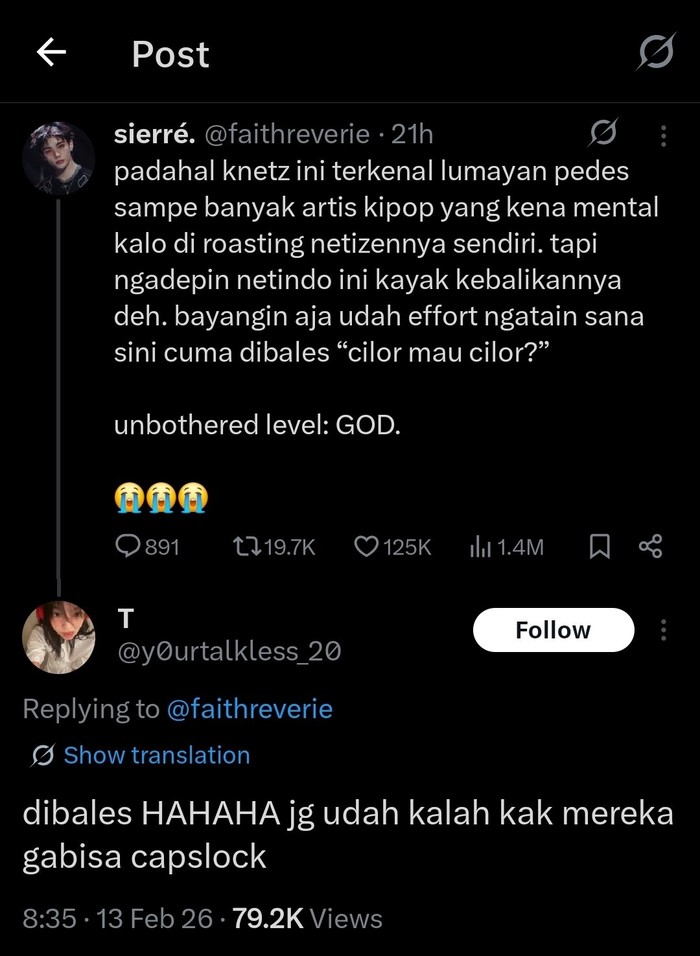This screenshot has height=956, width=700.
Task: Open the @faithreverie mention link
Action: [249, 709]
